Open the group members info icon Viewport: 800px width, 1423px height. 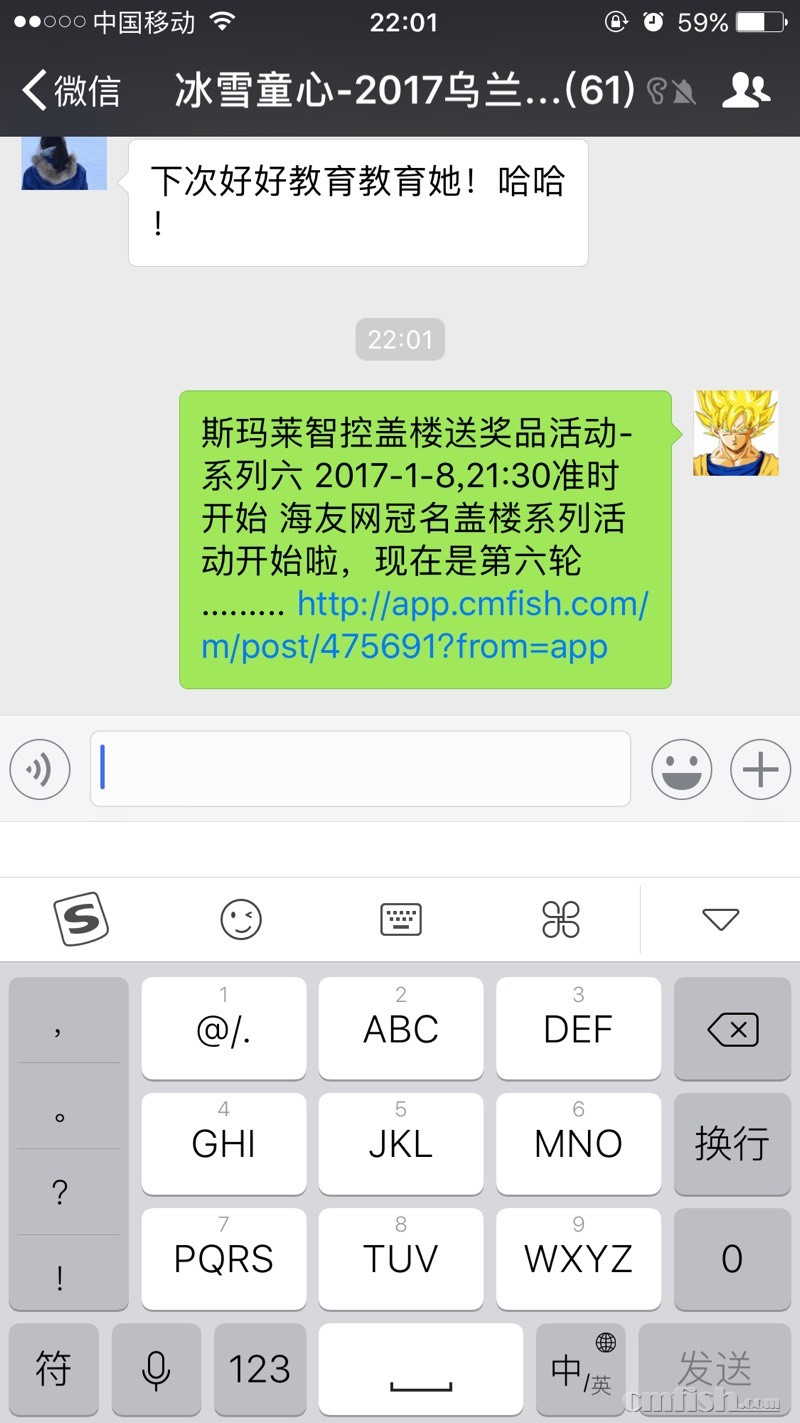click(746, 91)
